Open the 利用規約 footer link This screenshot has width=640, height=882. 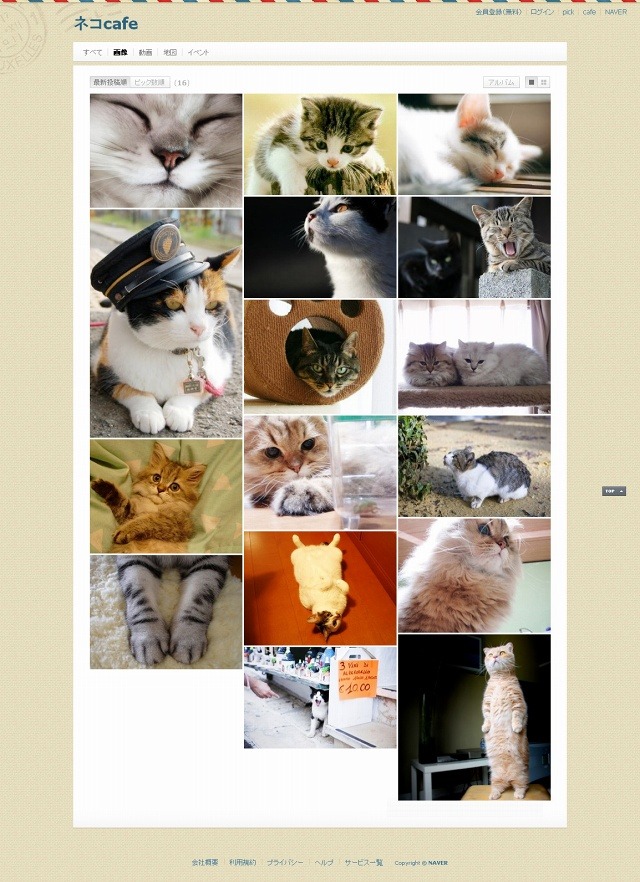coord(242,862)
